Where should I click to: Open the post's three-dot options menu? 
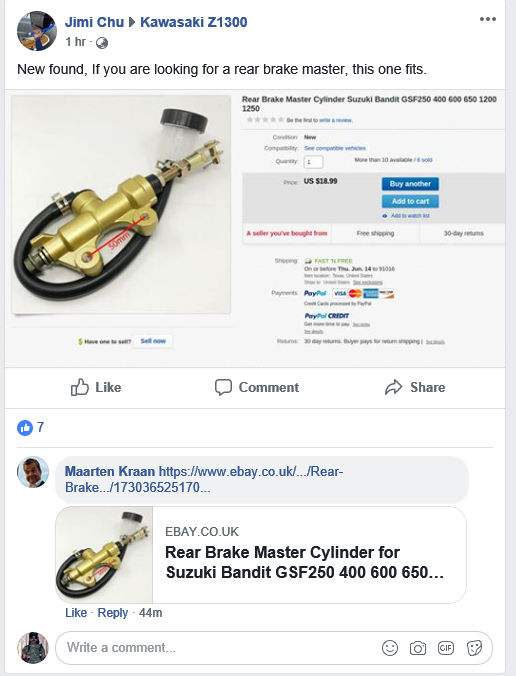488,19
